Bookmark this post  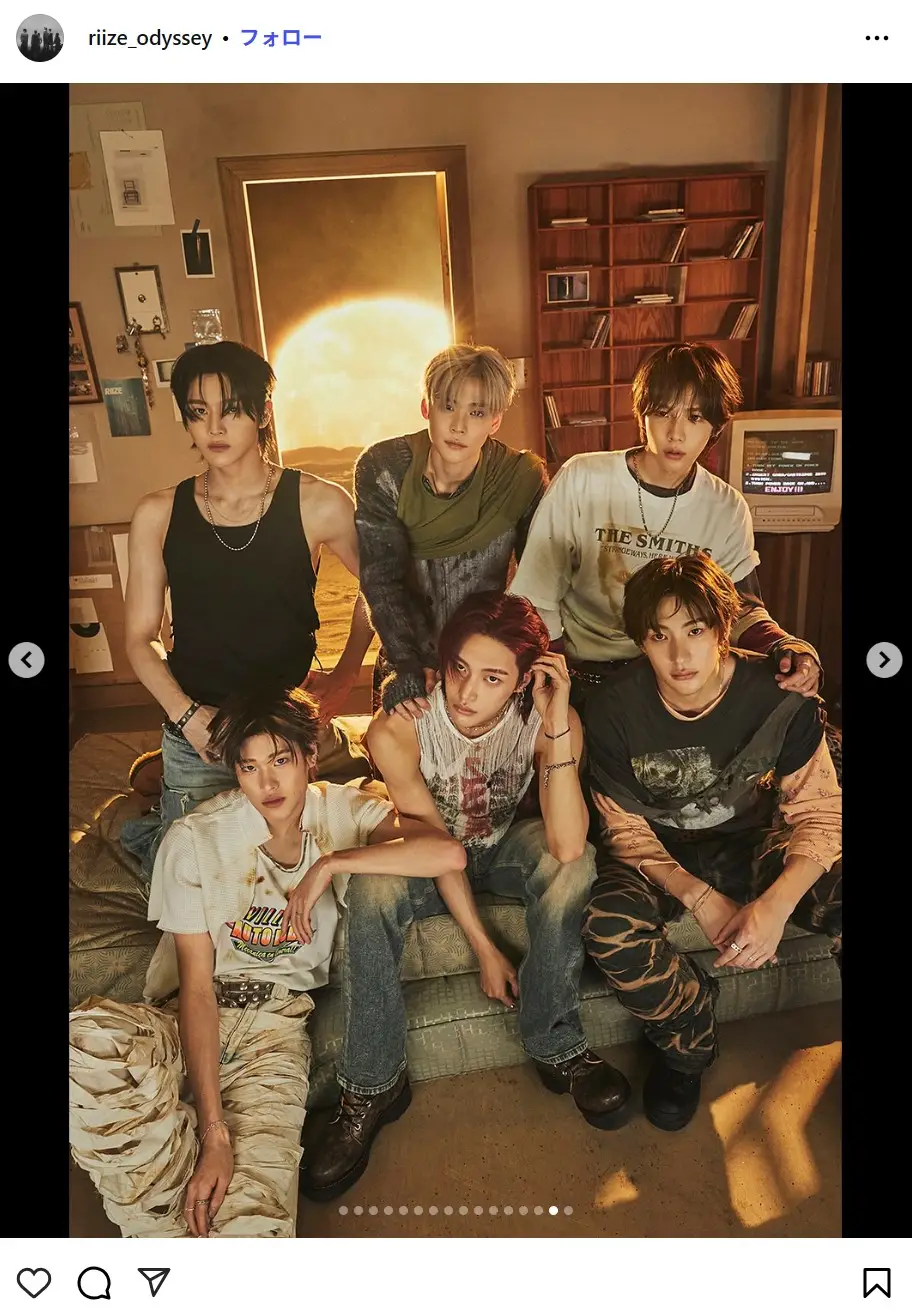876,1282
